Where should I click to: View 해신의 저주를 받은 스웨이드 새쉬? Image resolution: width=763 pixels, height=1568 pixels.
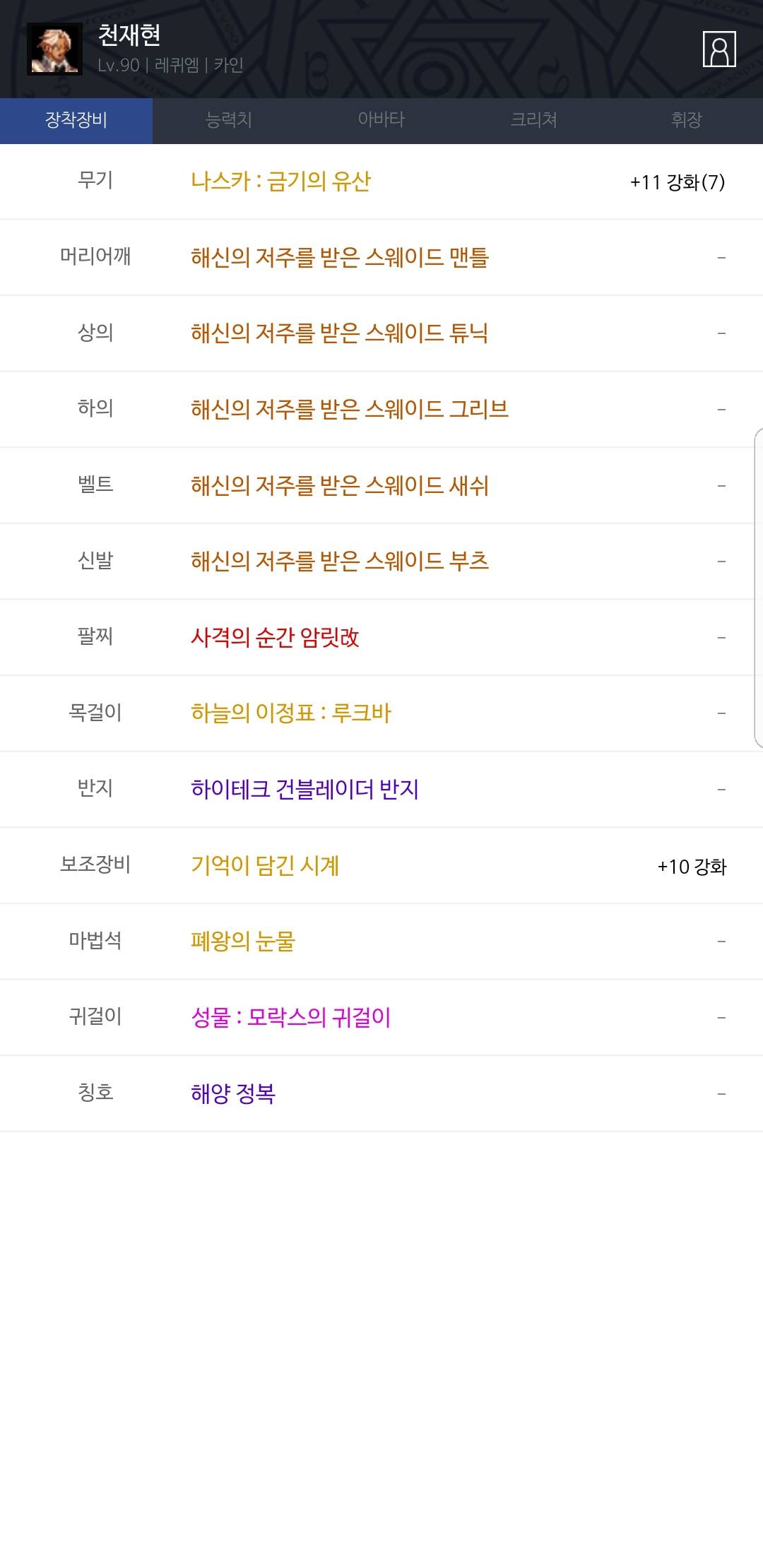coord(339,486)
